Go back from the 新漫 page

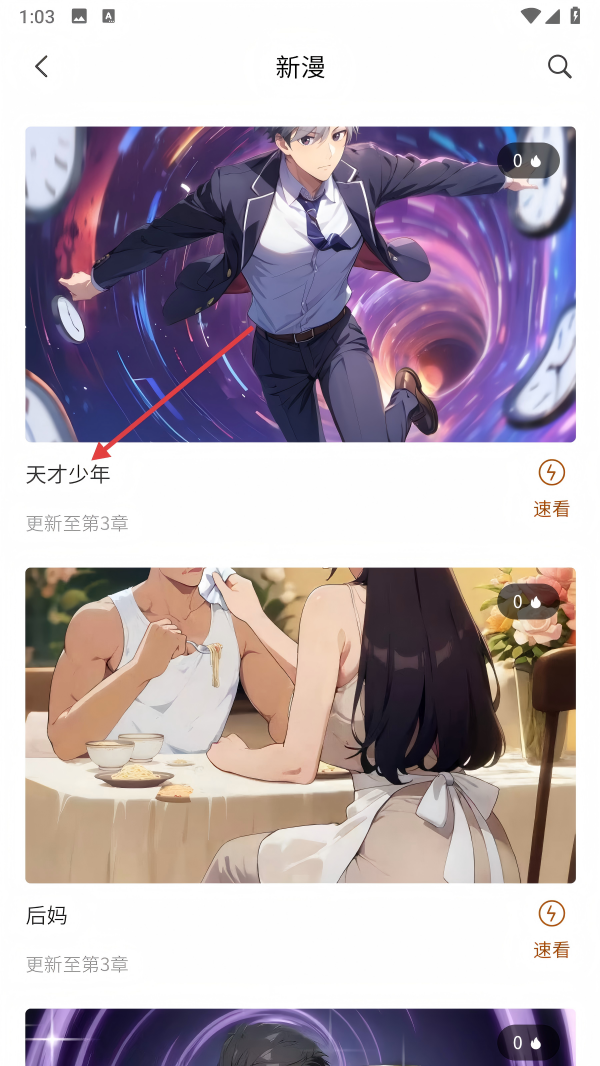(41, 67)
